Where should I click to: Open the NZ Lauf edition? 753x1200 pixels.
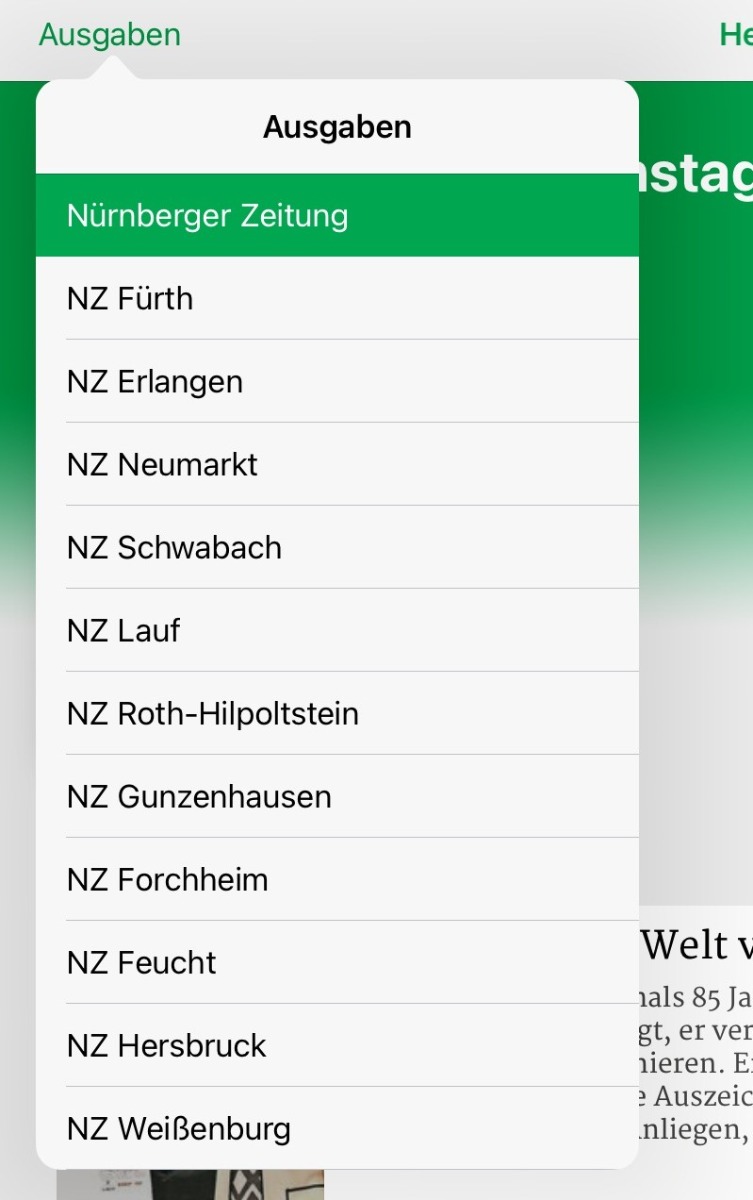click(x=336, y=631)
